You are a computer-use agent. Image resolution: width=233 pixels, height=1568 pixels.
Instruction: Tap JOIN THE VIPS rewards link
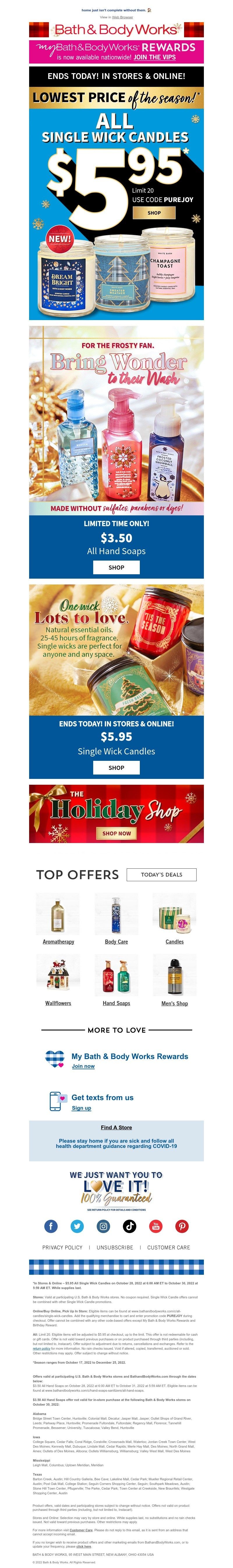tap(155, 57)
